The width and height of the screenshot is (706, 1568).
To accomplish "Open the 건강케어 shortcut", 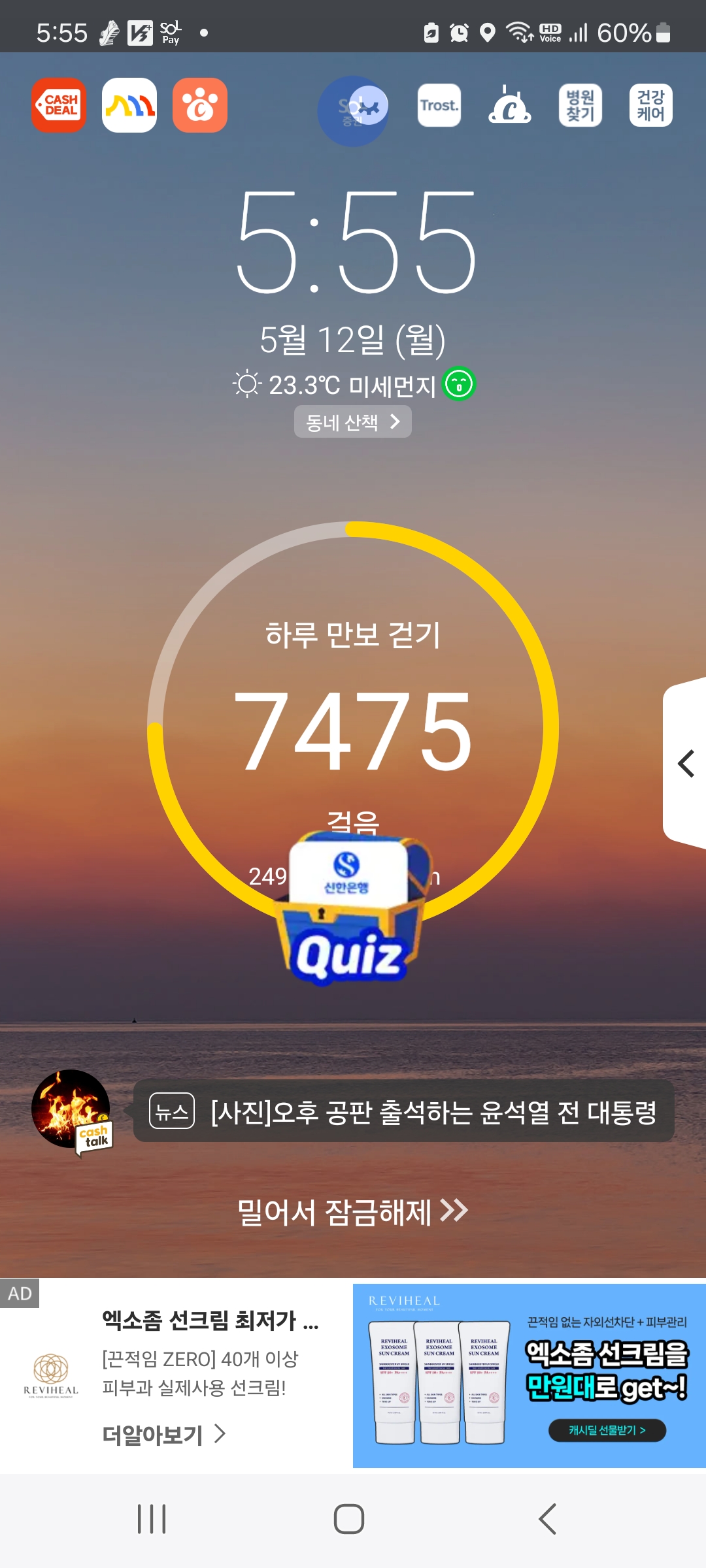I will tap(651, 105).
